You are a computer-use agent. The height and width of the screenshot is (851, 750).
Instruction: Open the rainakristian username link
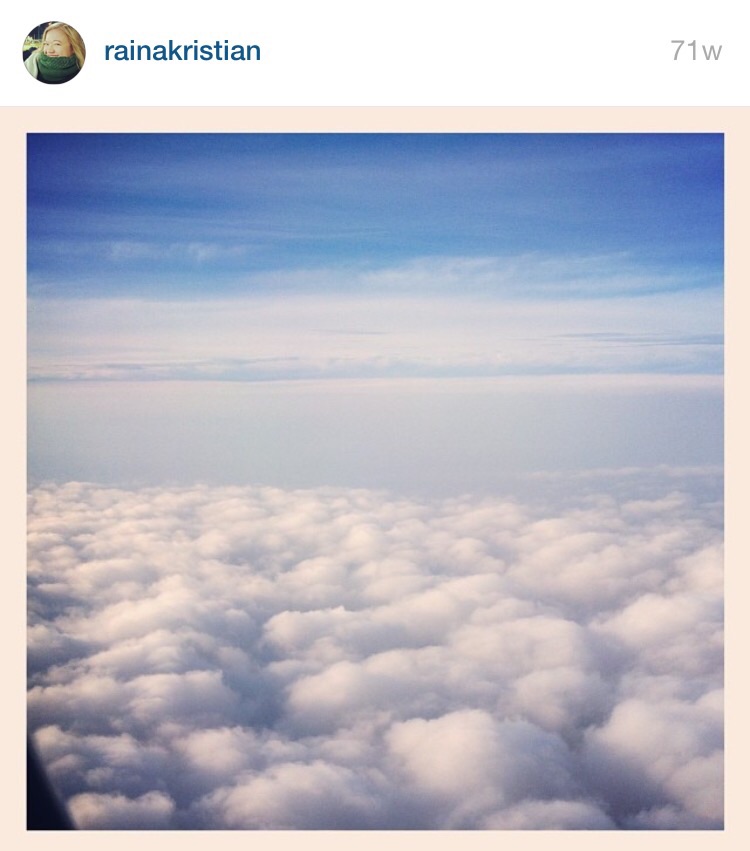[182, 52]
